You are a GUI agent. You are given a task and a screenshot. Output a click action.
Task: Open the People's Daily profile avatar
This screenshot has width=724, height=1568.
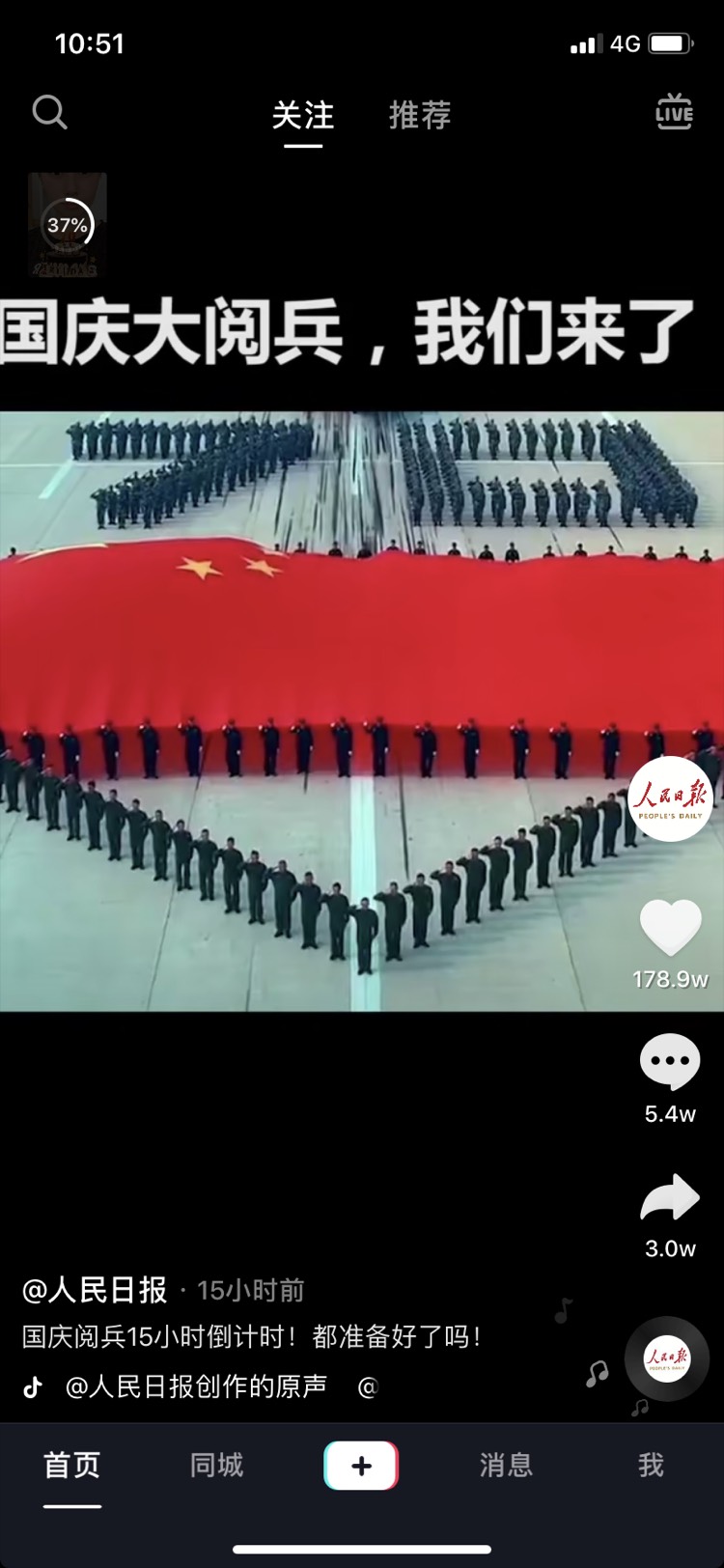pos(670,798)
